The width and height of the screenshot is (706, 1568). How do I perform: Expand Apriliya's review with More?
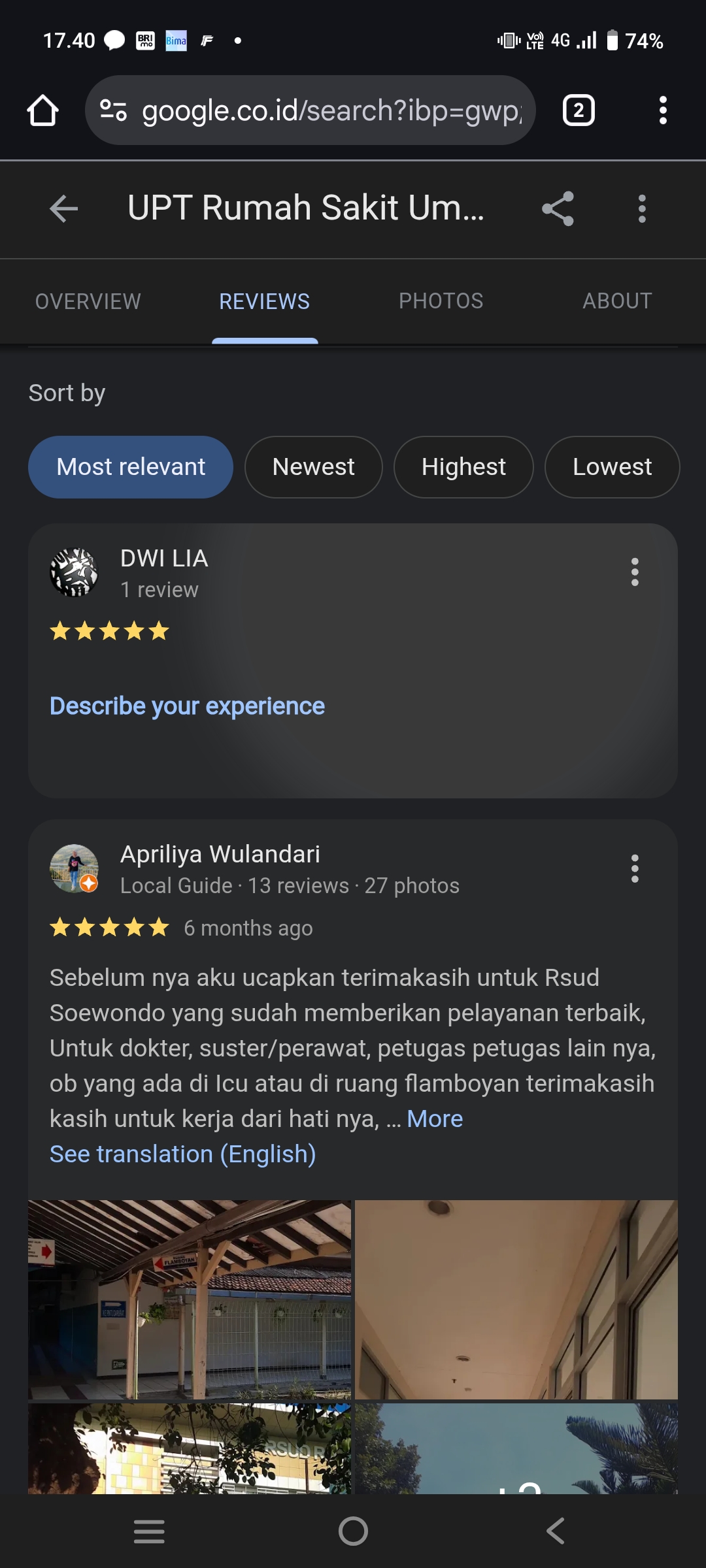click(435, 1119)
